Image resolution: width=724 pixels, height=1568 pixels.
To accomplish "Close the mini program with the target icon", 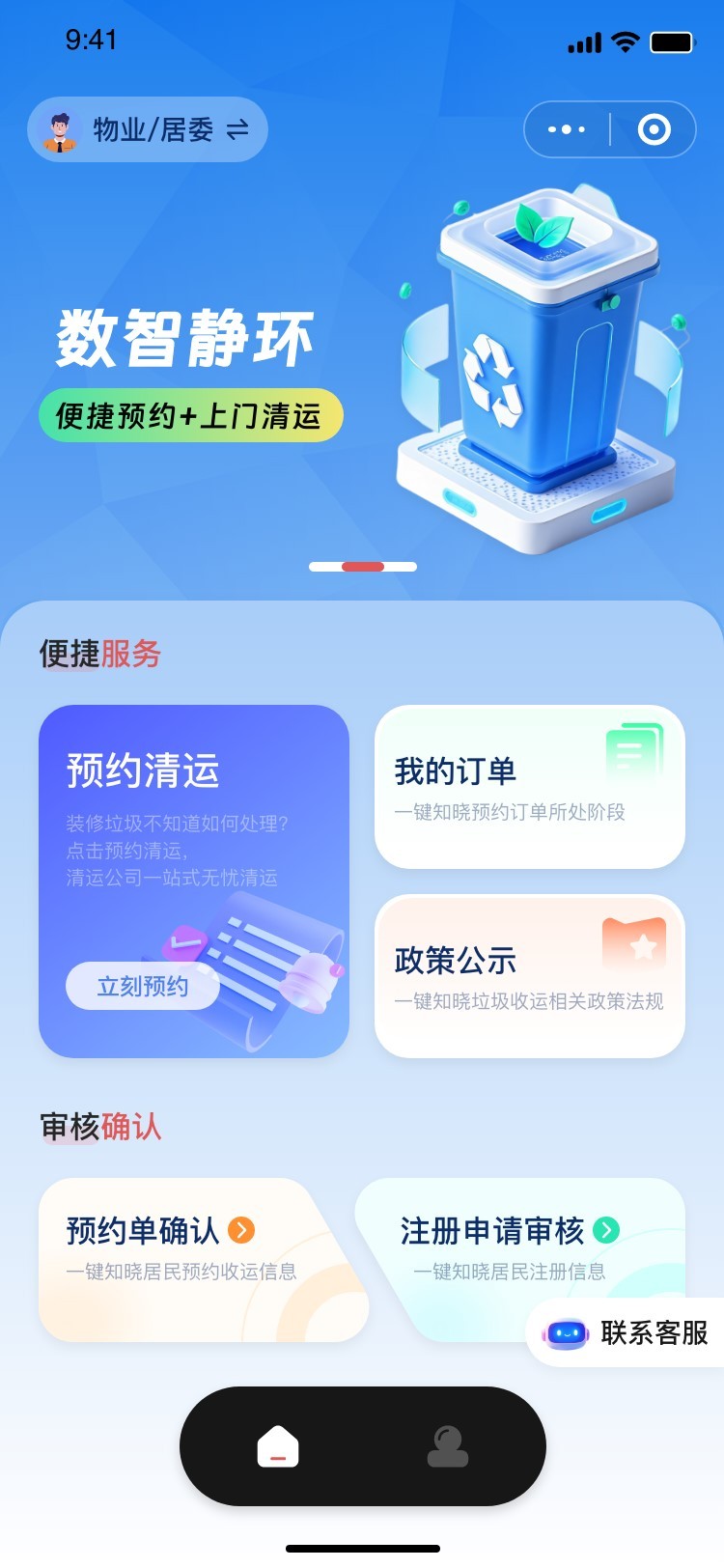I will pyautogui.click(x=654, y=129).
